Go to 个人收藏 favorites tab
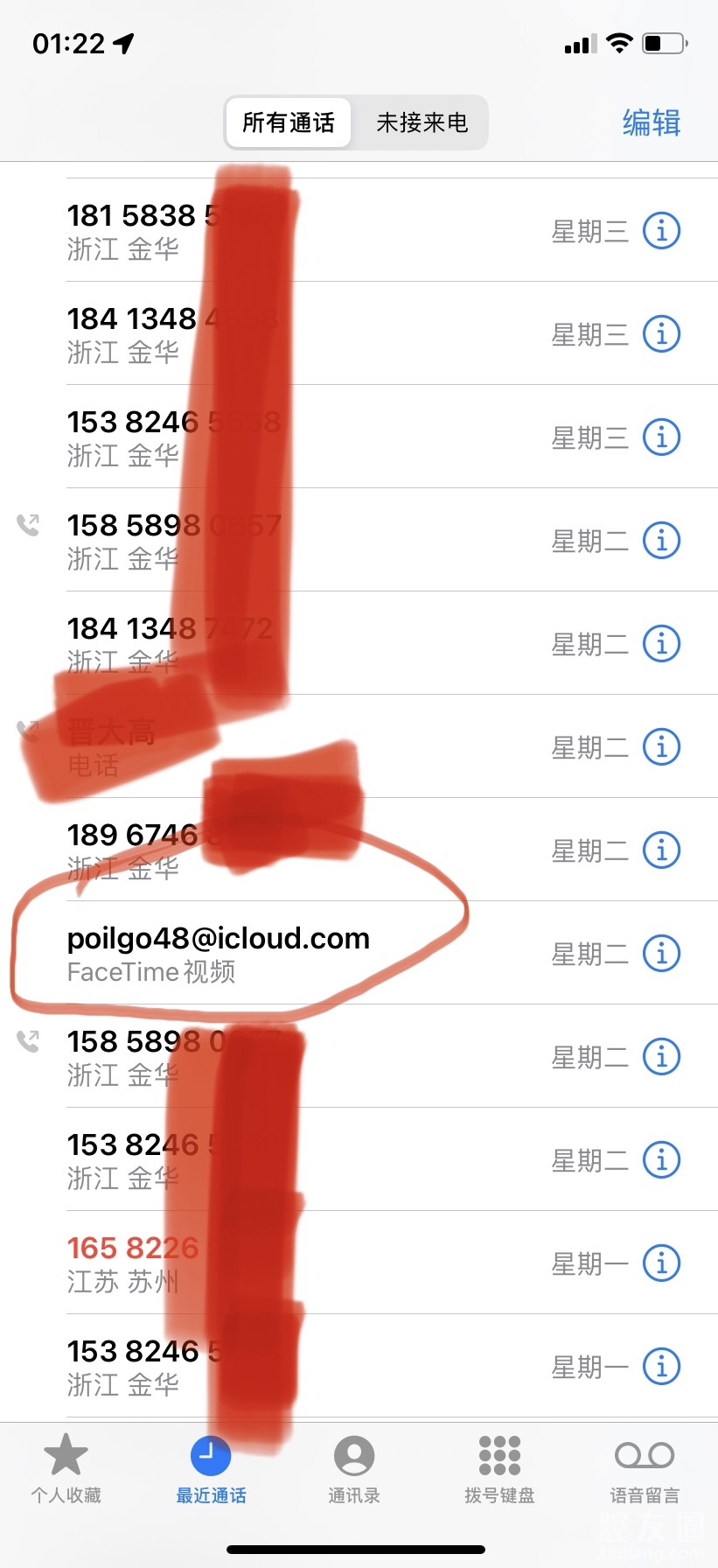718x1568 pixels. point(66,1470)
